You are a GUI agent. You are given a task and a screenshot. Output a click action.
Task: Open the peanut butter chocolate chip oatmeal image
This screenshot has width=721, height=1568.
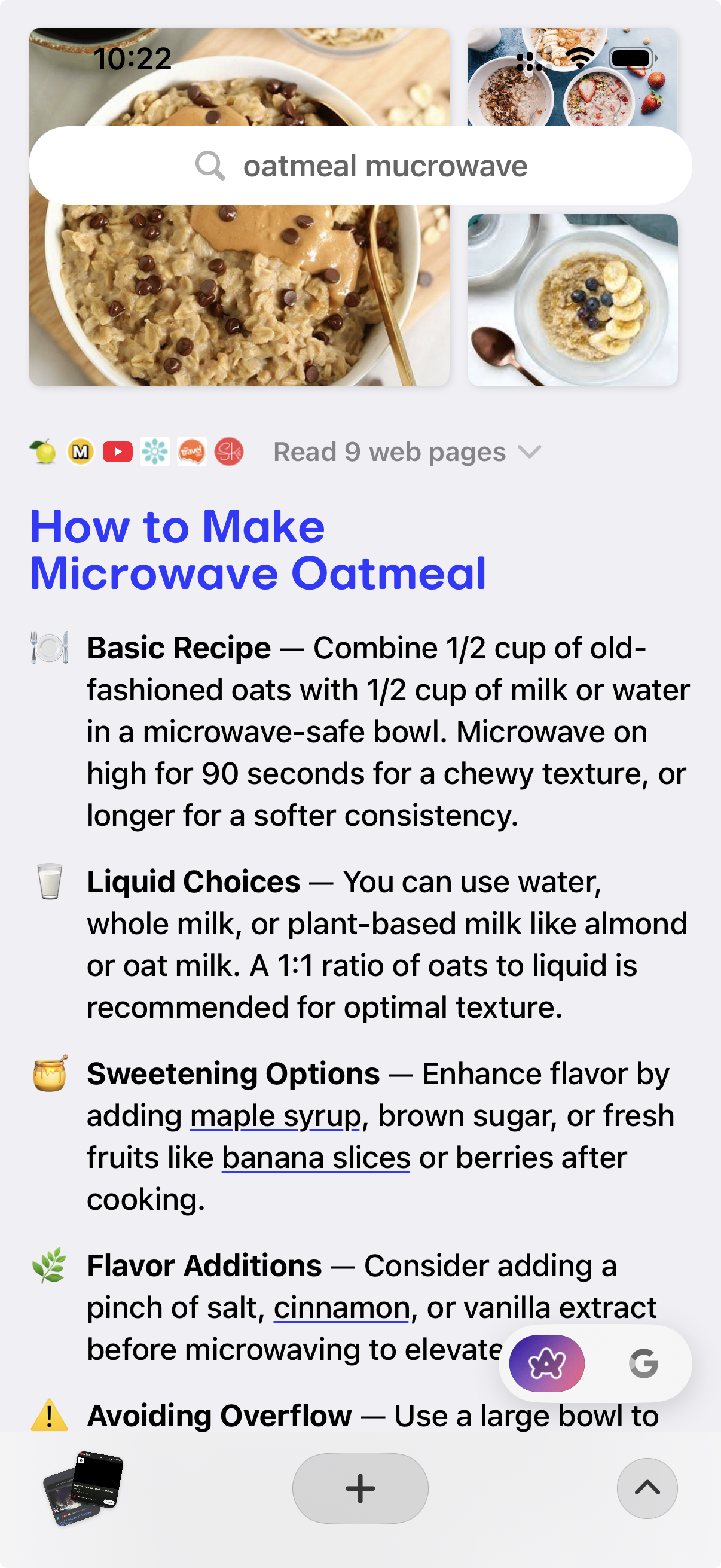(x=239, y=292)
